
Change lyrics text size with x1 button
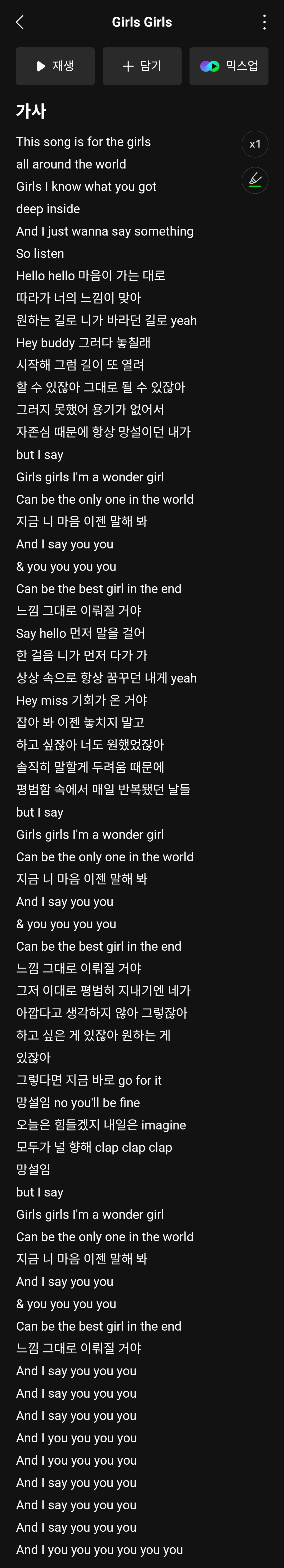tap(255, 144)
